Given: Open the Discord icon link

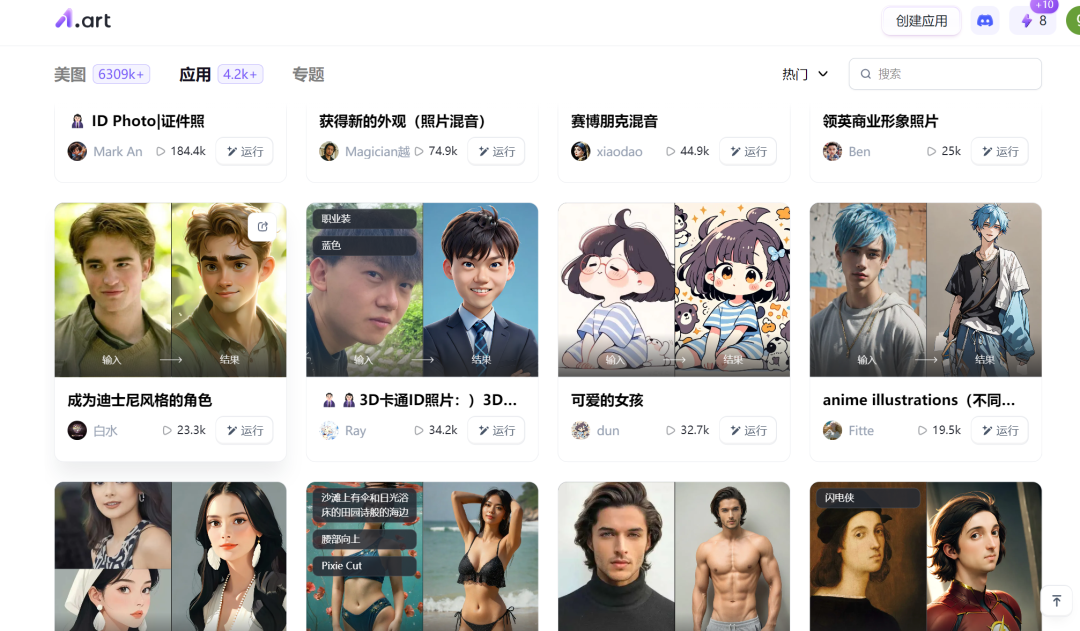Looking at the screenshot, I should coord(985,21).
